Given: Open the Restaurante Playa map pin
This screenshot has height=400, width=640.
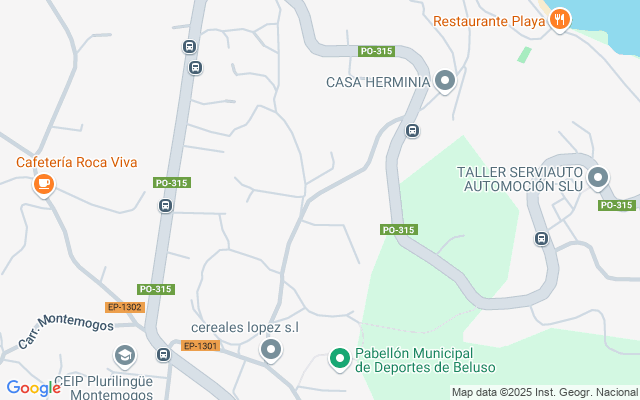Looking at the screenshot, I should click(559, 19).
